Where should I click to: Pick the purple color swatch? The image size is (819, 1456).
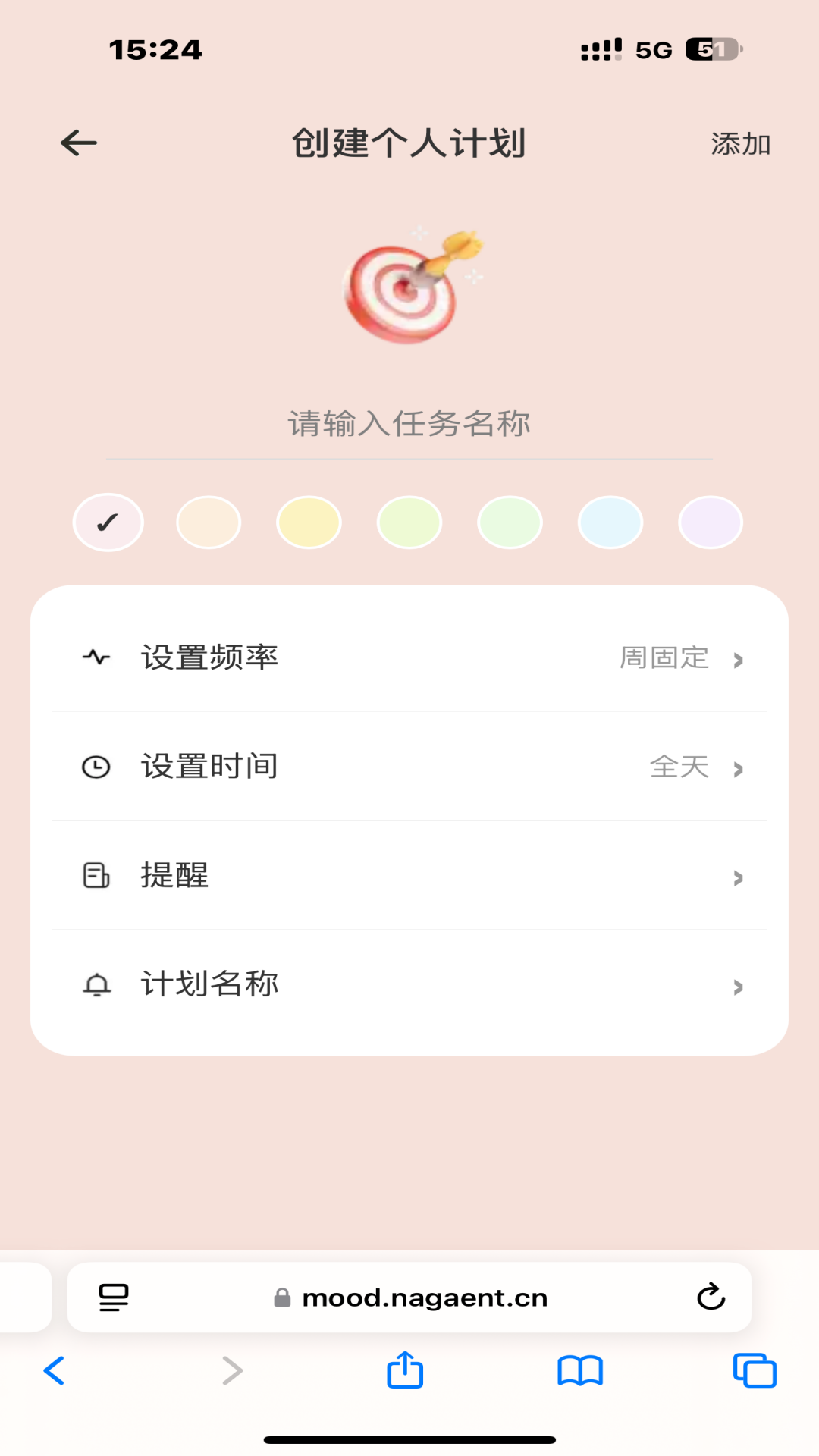pos(710,522)
